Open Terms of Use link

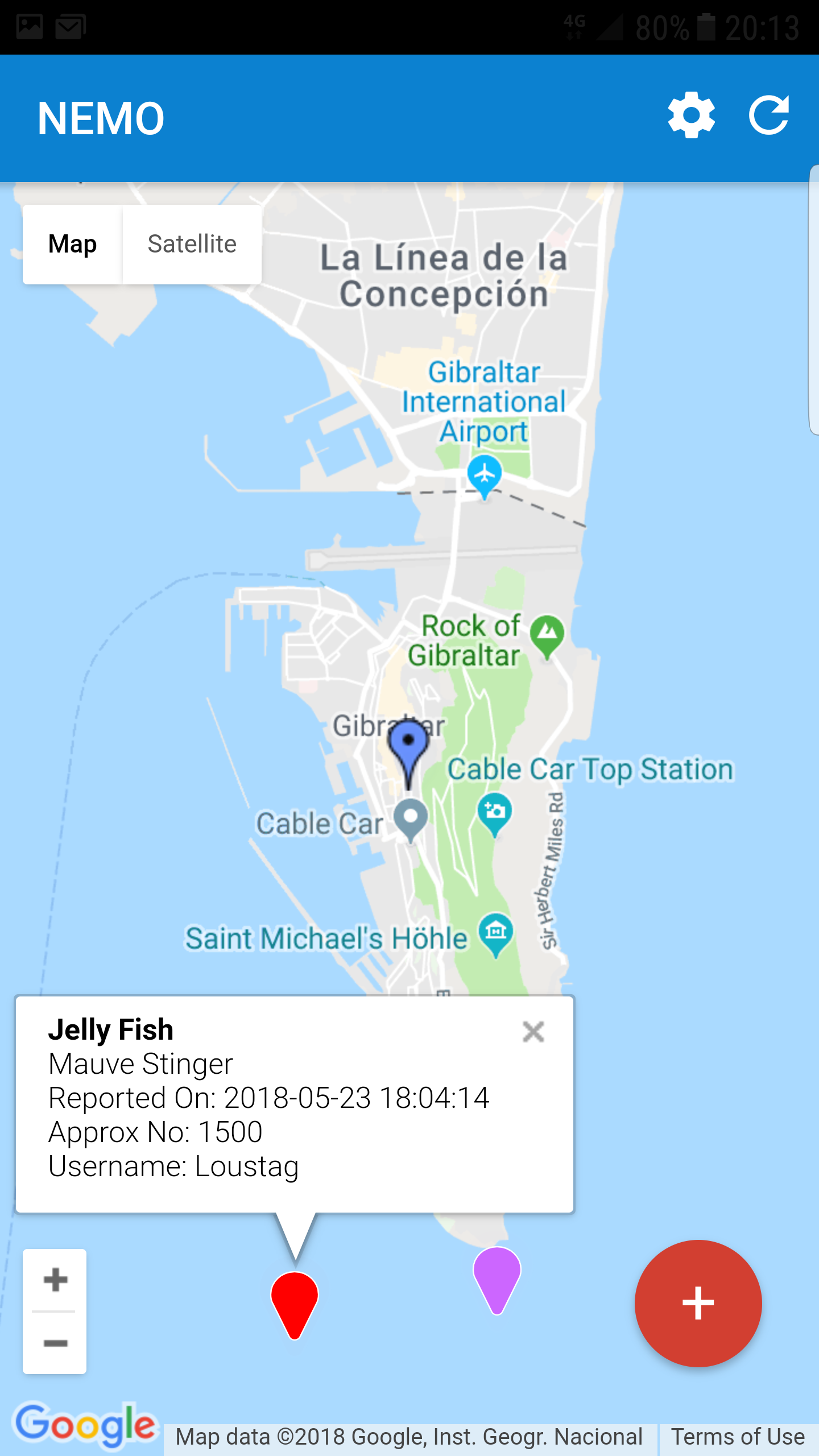tap(738, 1437)
